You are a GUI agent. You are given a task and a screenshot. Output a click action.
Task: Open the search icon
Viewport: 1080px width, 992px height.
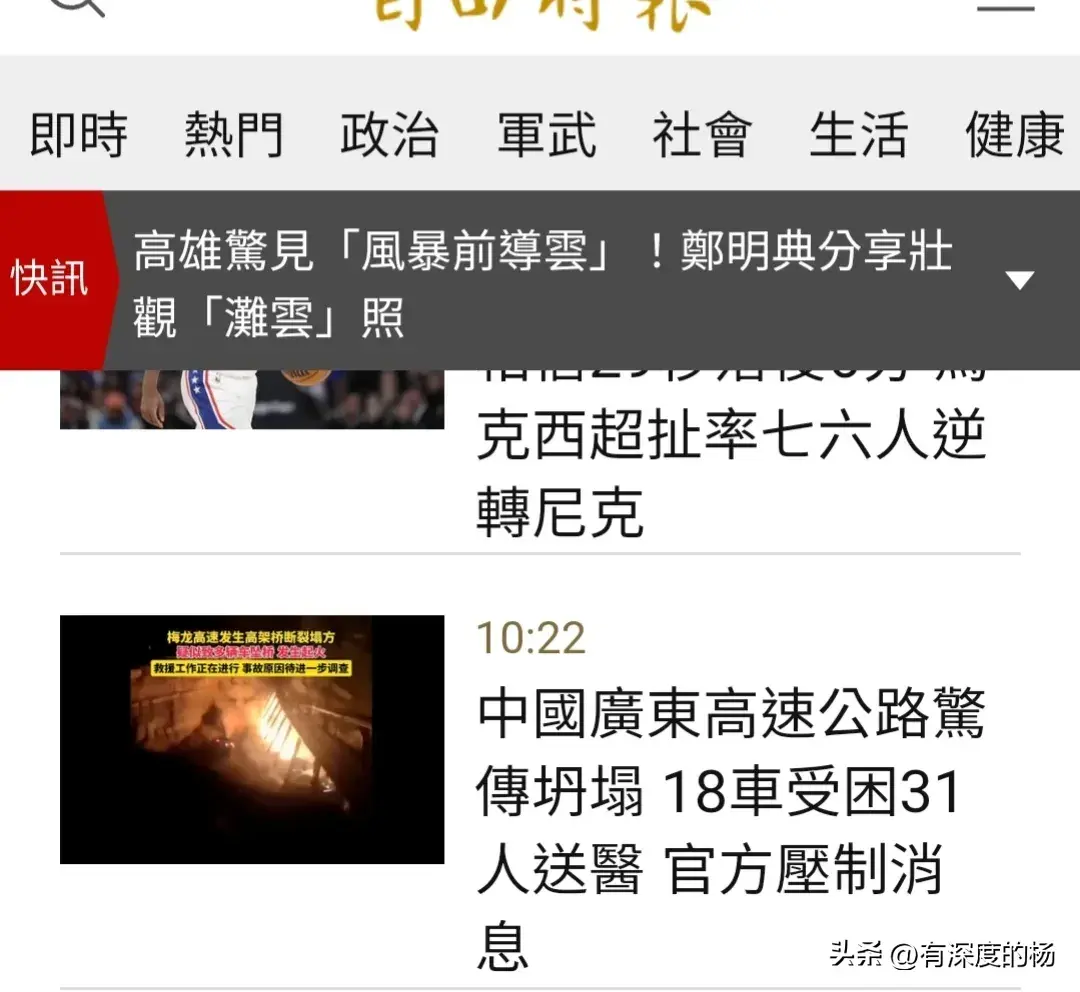[78, 6]
